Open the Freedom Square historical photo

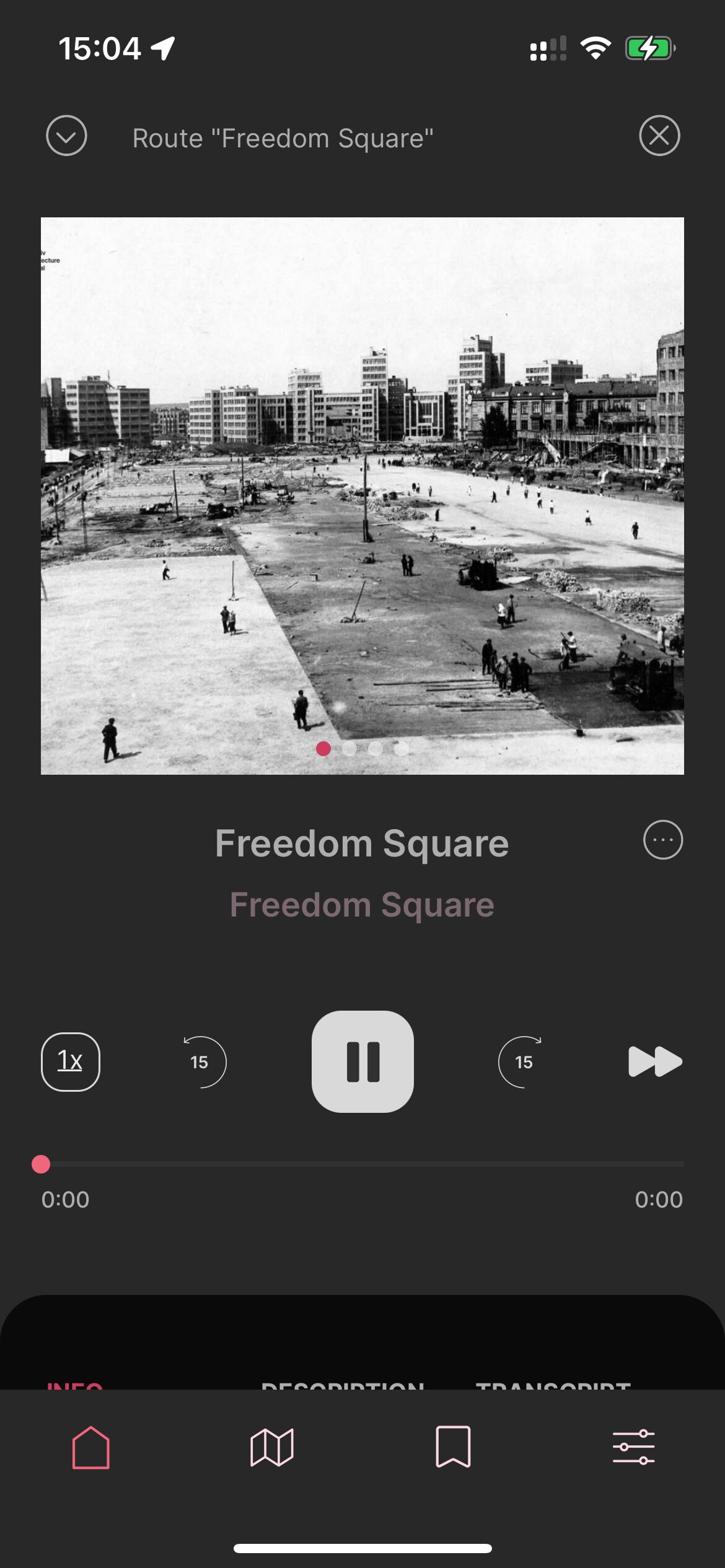click(x=362, y=495)
